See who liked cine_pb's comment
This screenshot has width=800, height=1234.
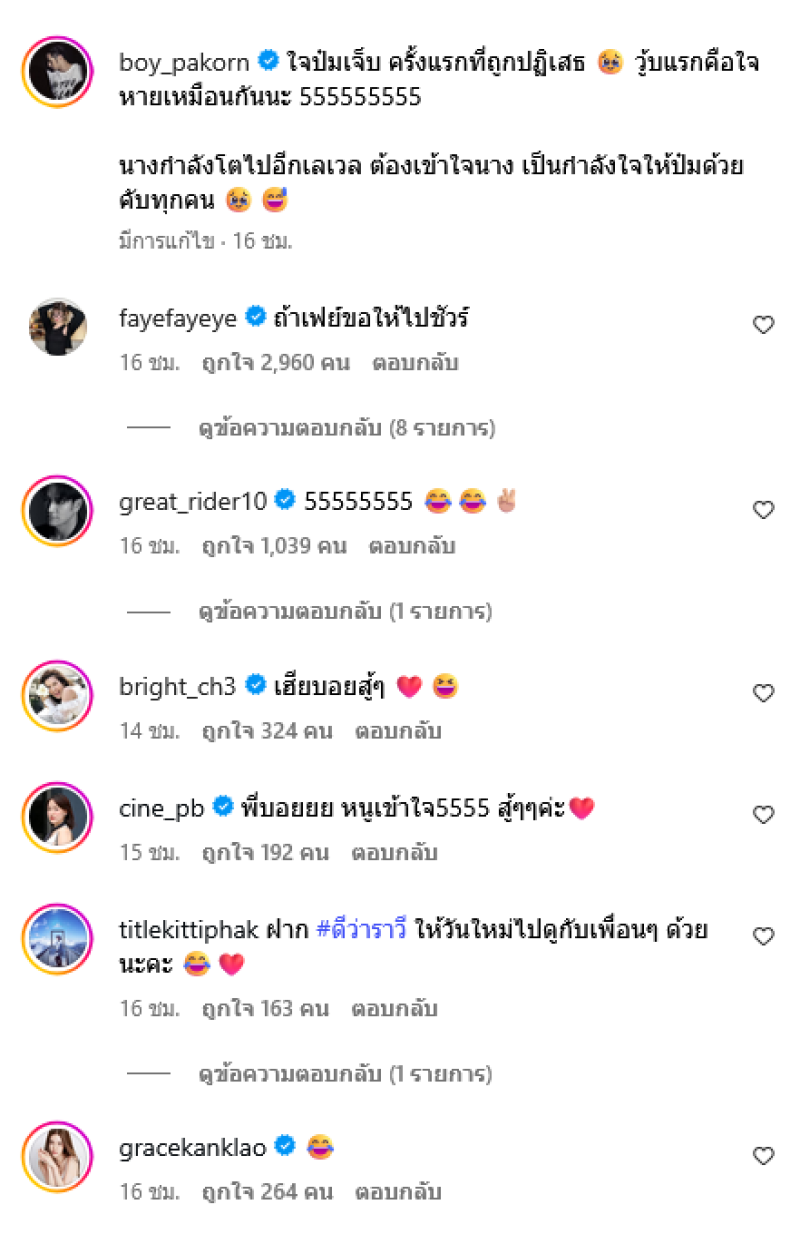pyautogui.click(x=268, y=853)
